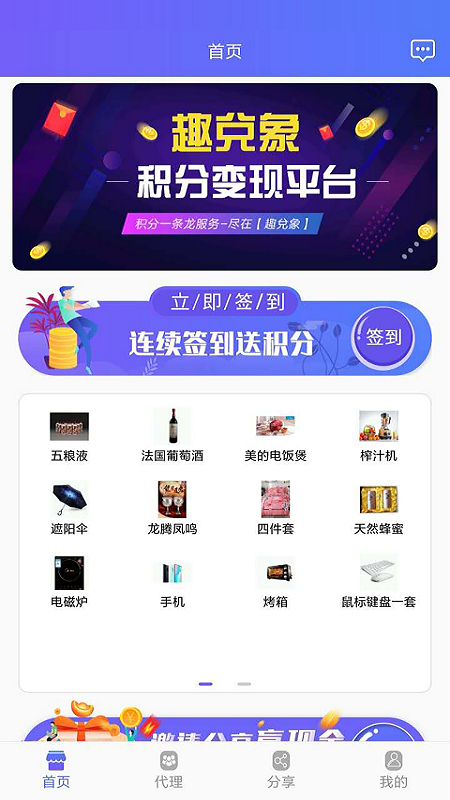Open the messages chat bubble icon
The width and height of the screenshot is (450, 800).
point(422,51)
